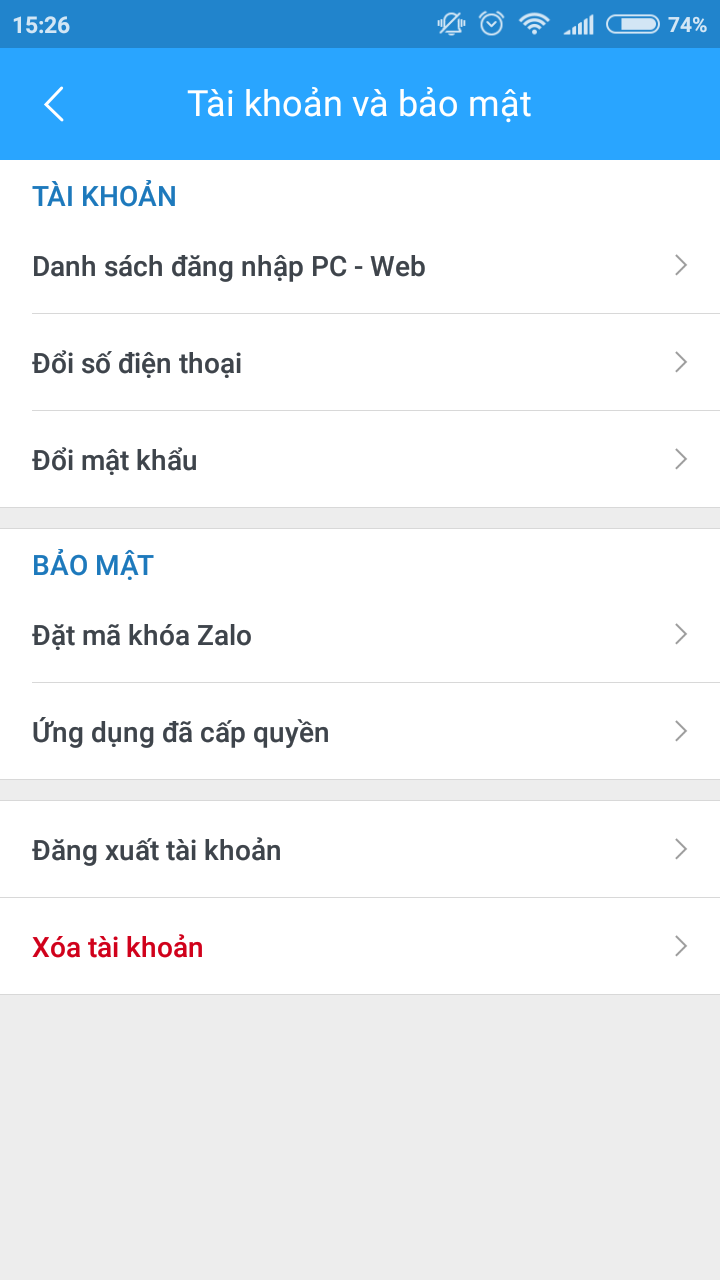
Task: View Ứng dụng đã cấp quyền
Action: point(360,731)
